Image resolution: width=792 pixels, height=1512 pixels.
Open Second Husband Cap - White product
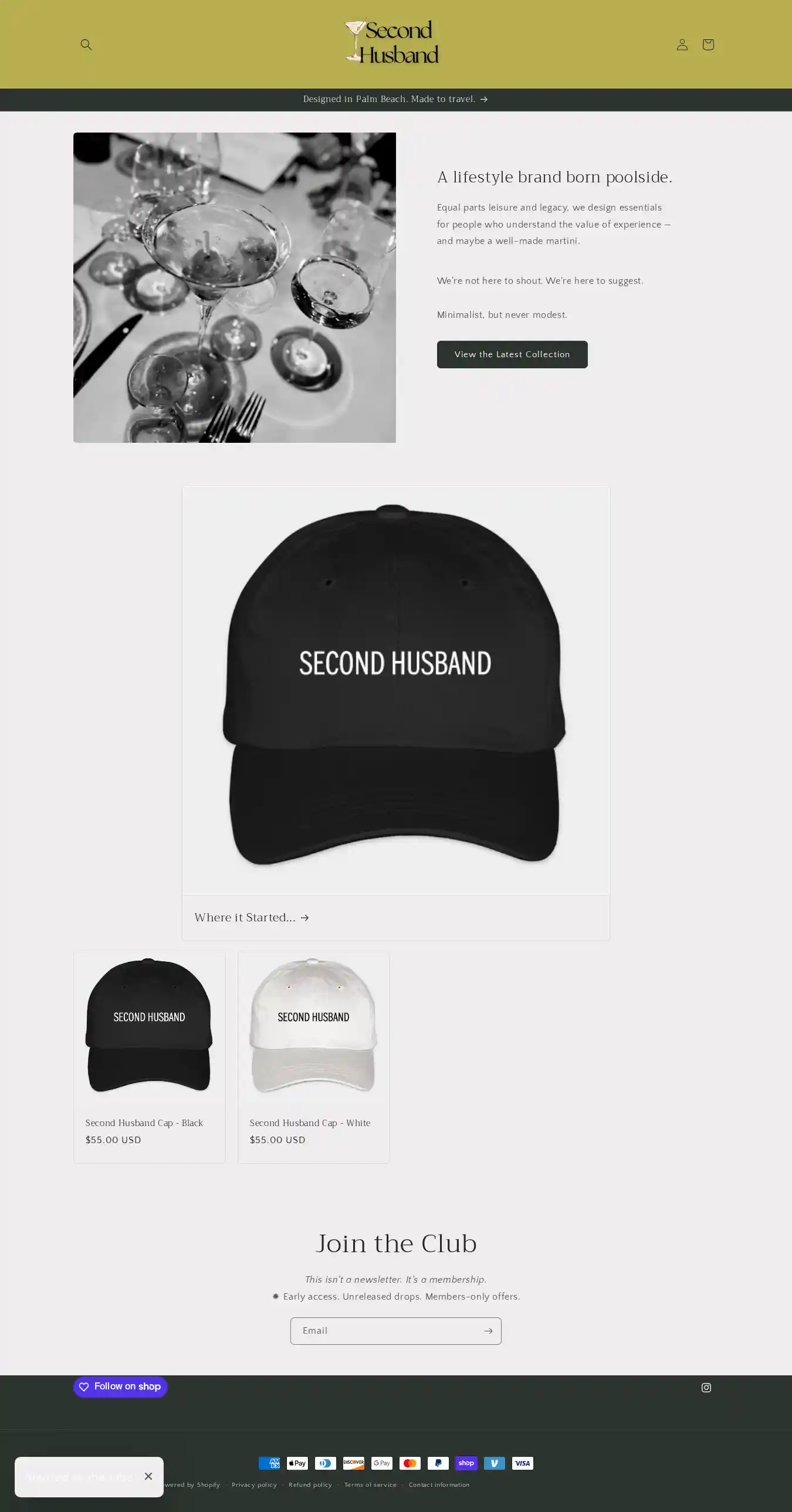pos(309,1123)
